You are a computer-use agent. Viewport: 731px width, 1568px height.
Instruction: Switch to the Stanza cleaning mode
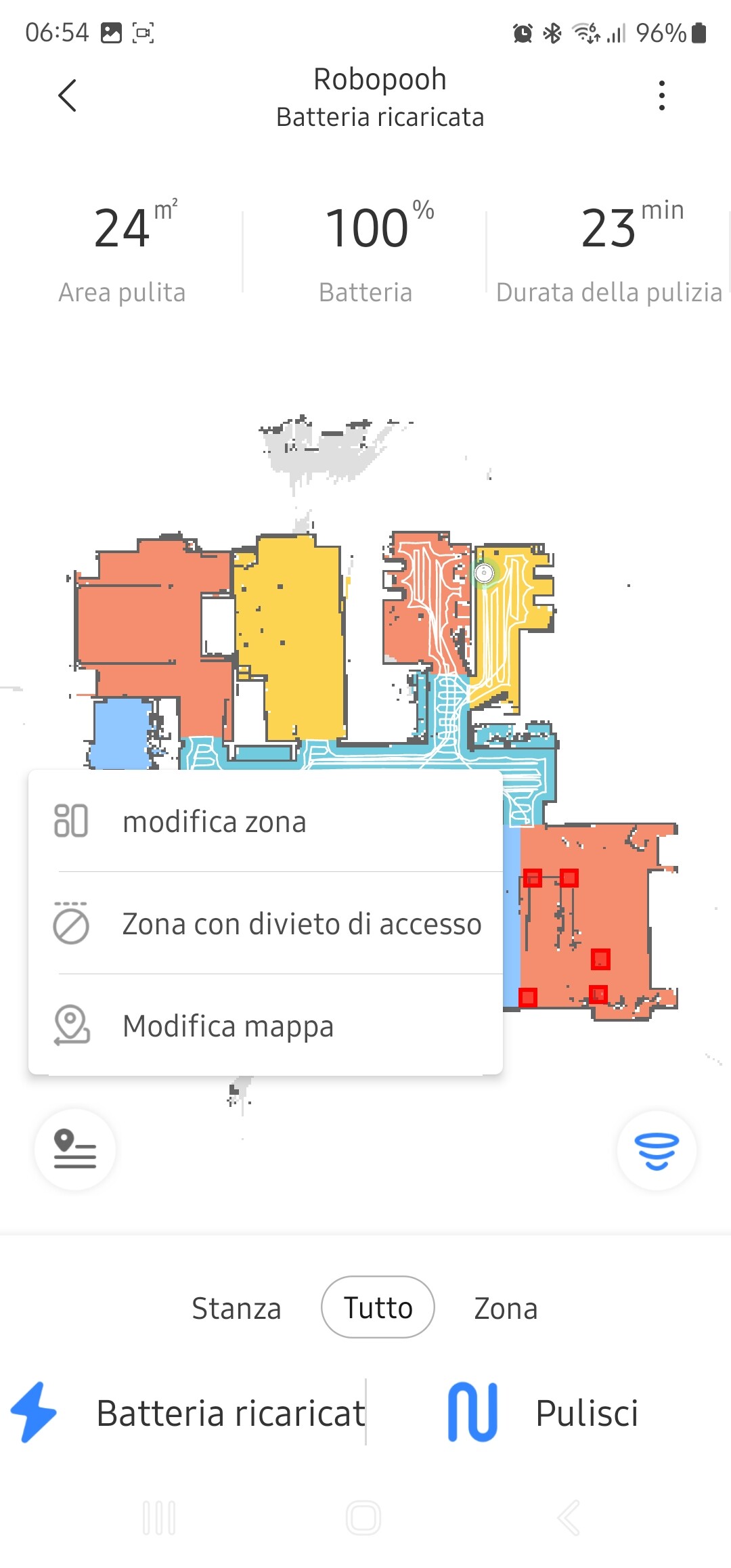(236, 1308)
